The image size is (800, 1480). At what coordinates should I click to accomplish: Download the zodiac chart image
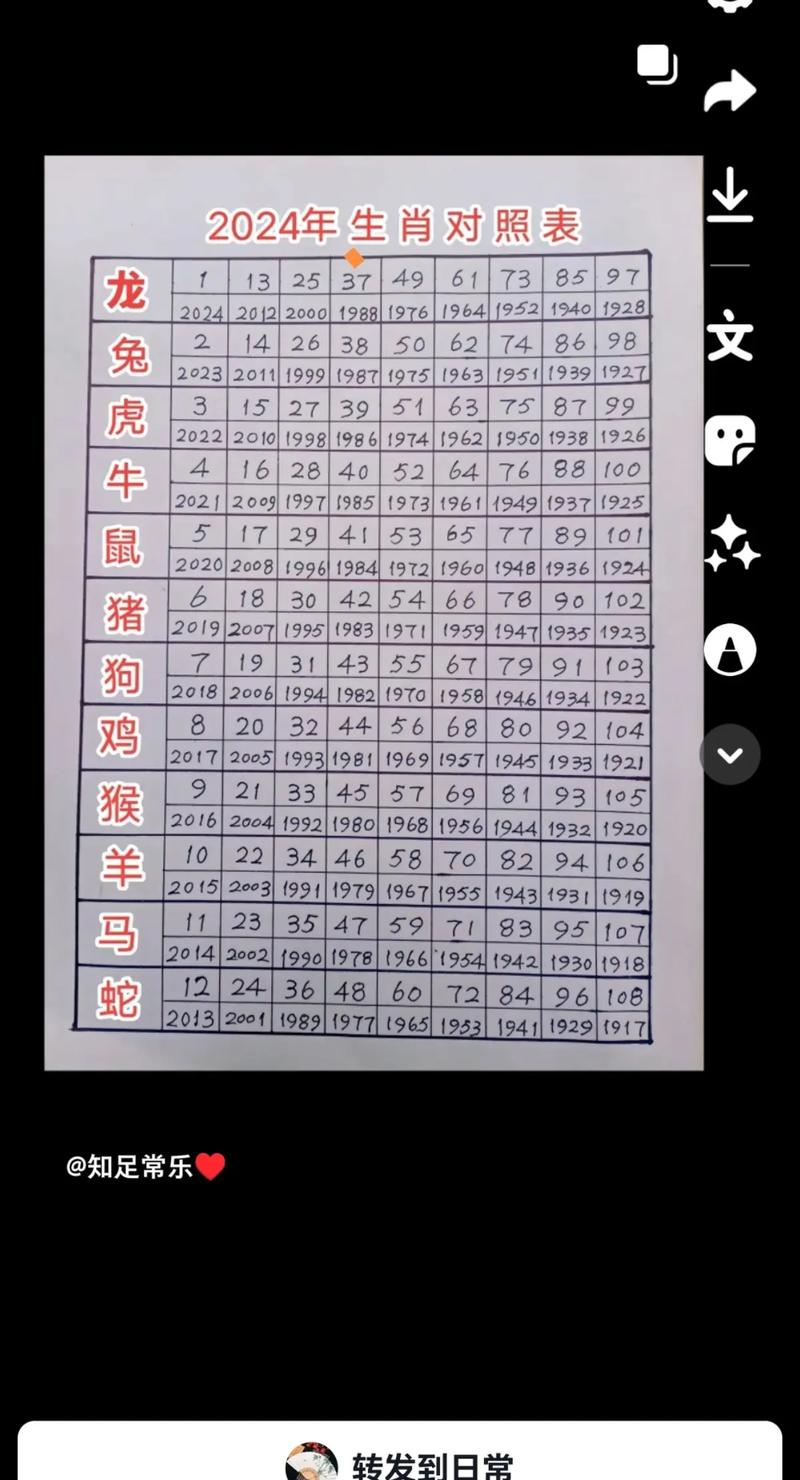(x=730, y=195)
